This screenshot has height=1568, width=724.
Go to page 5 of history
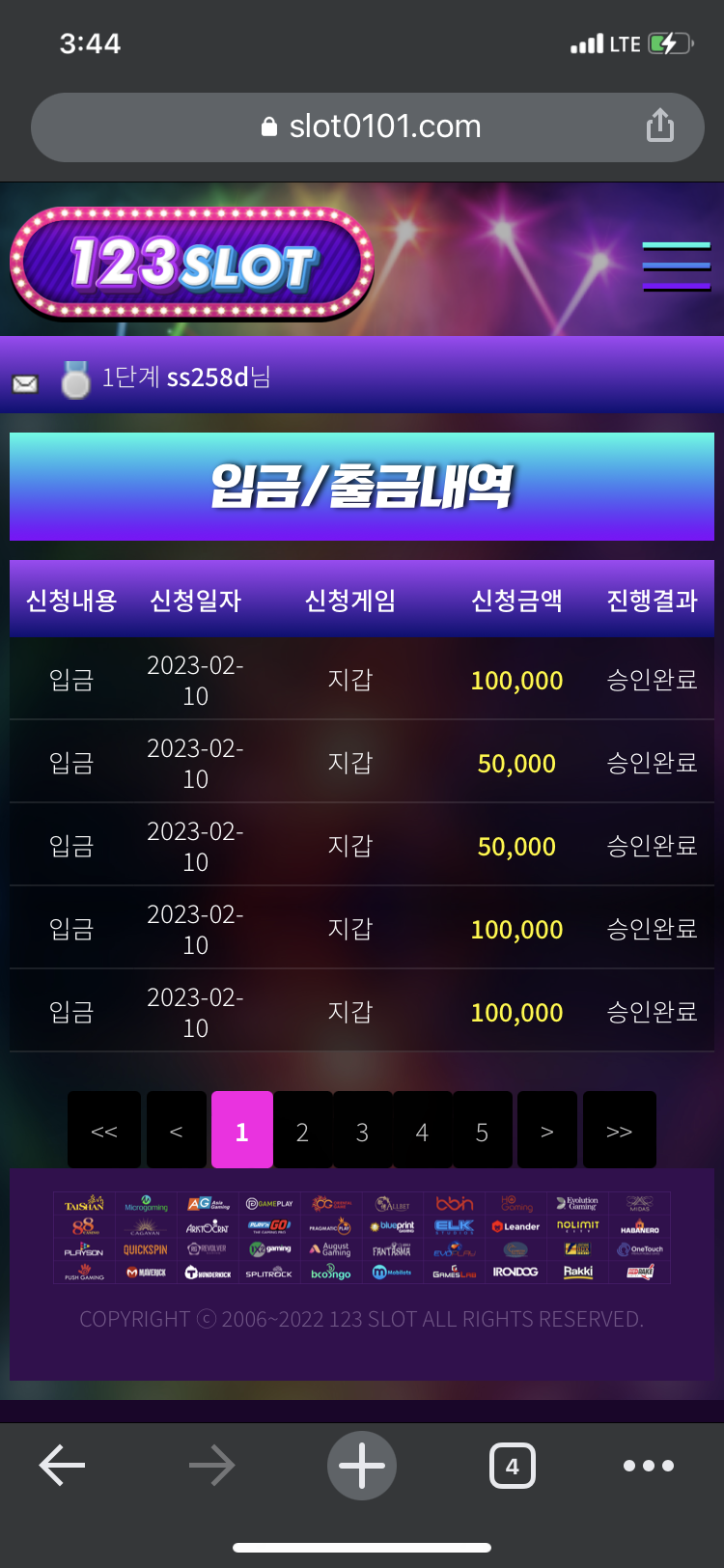482,1132
